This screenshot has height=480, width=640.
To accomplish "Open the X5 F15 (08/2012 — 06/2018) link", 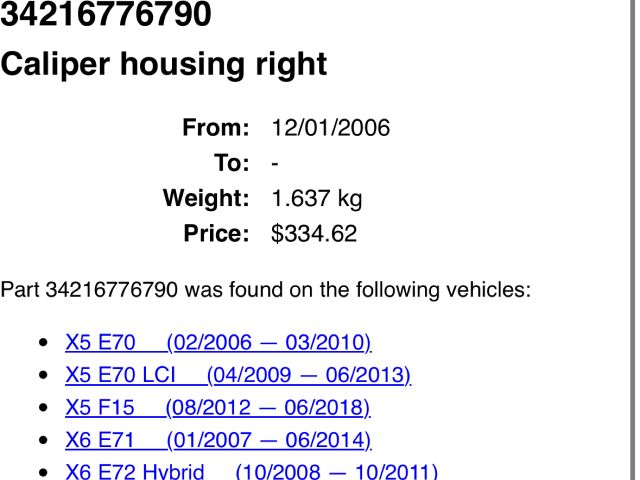I will 218,407.
